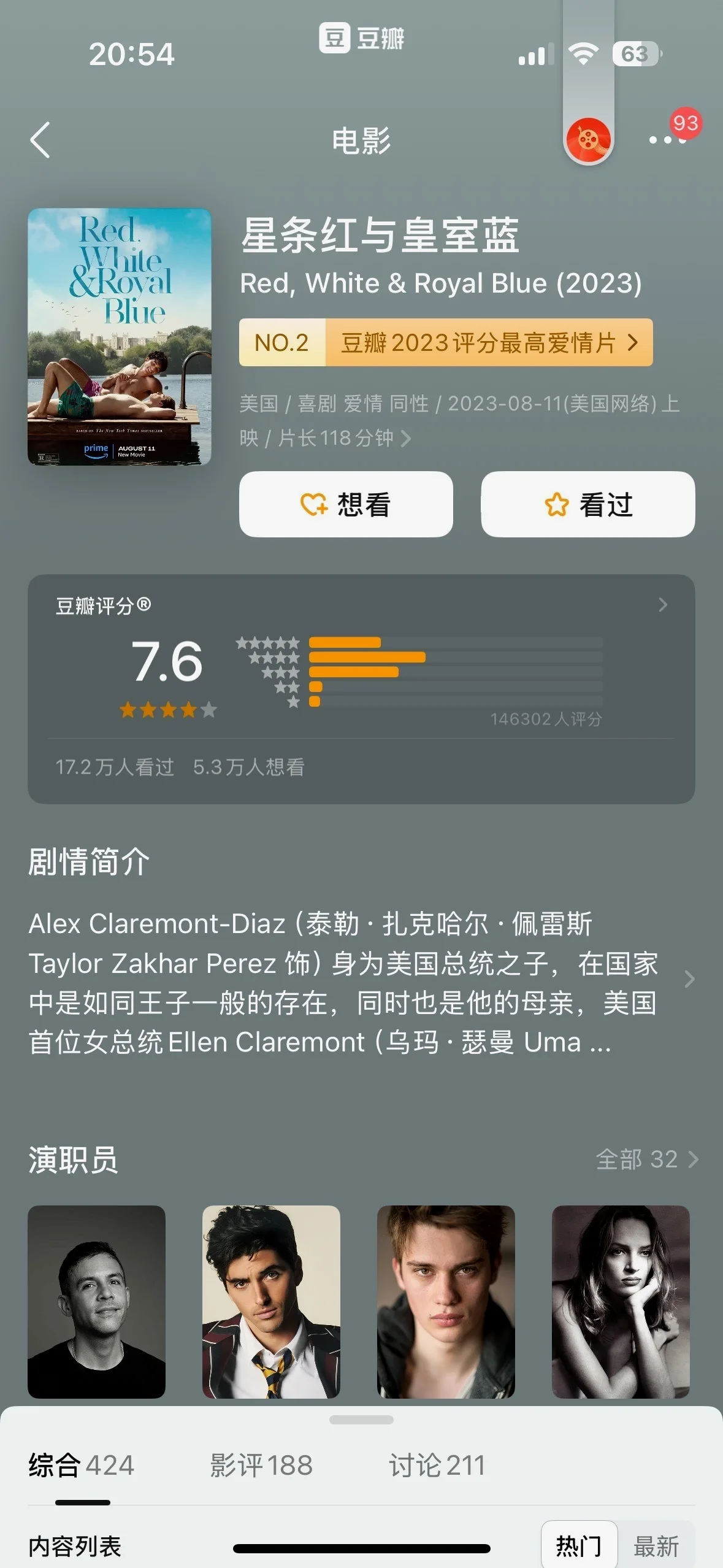This screenshot has width=723, height=1568.
Task: Switch to the 综合 424 tab
Action: (81, 1465)
